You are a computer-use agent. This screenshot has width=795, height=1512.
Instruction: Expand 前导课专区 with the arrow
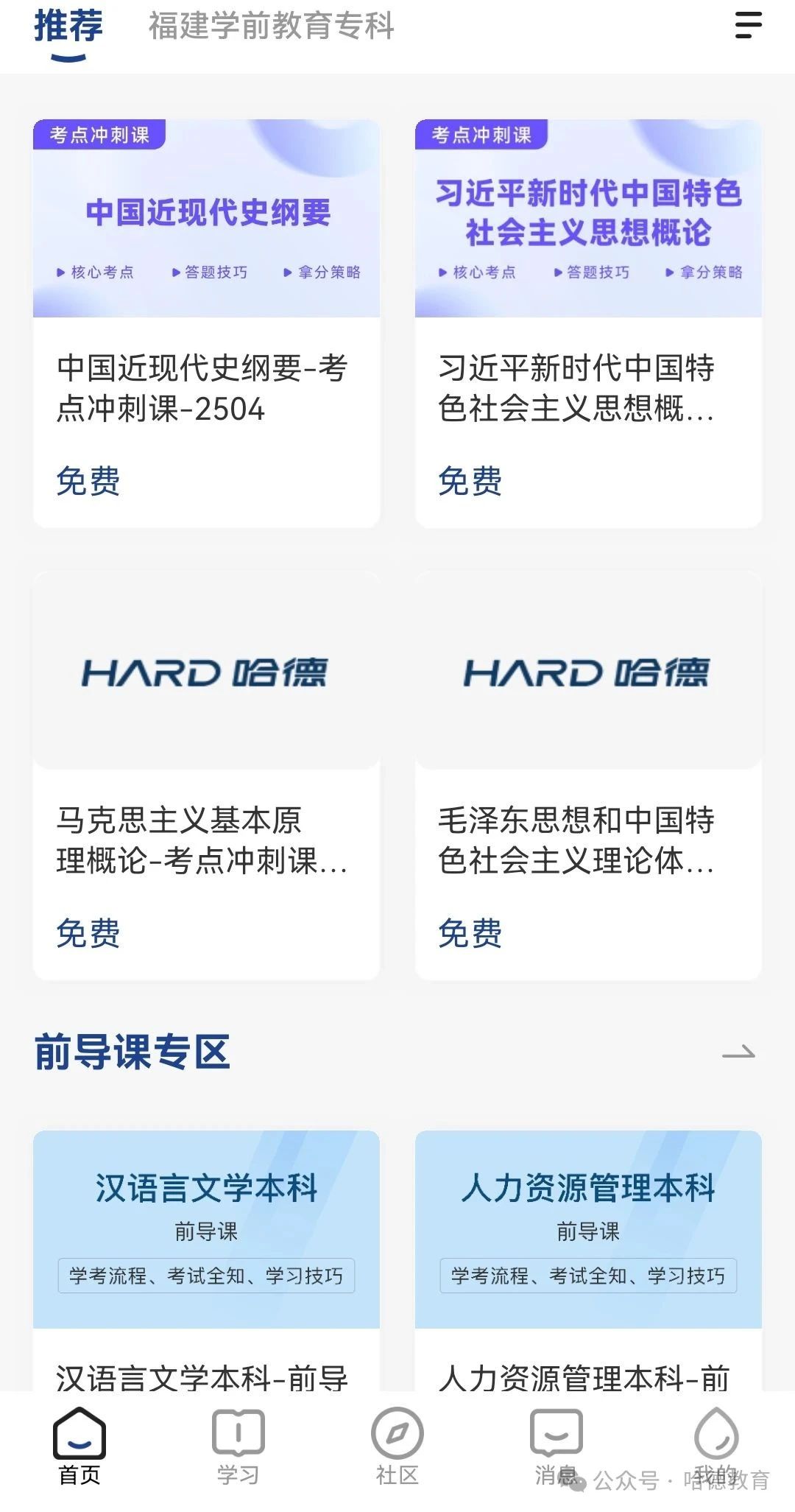point(738,1052)
